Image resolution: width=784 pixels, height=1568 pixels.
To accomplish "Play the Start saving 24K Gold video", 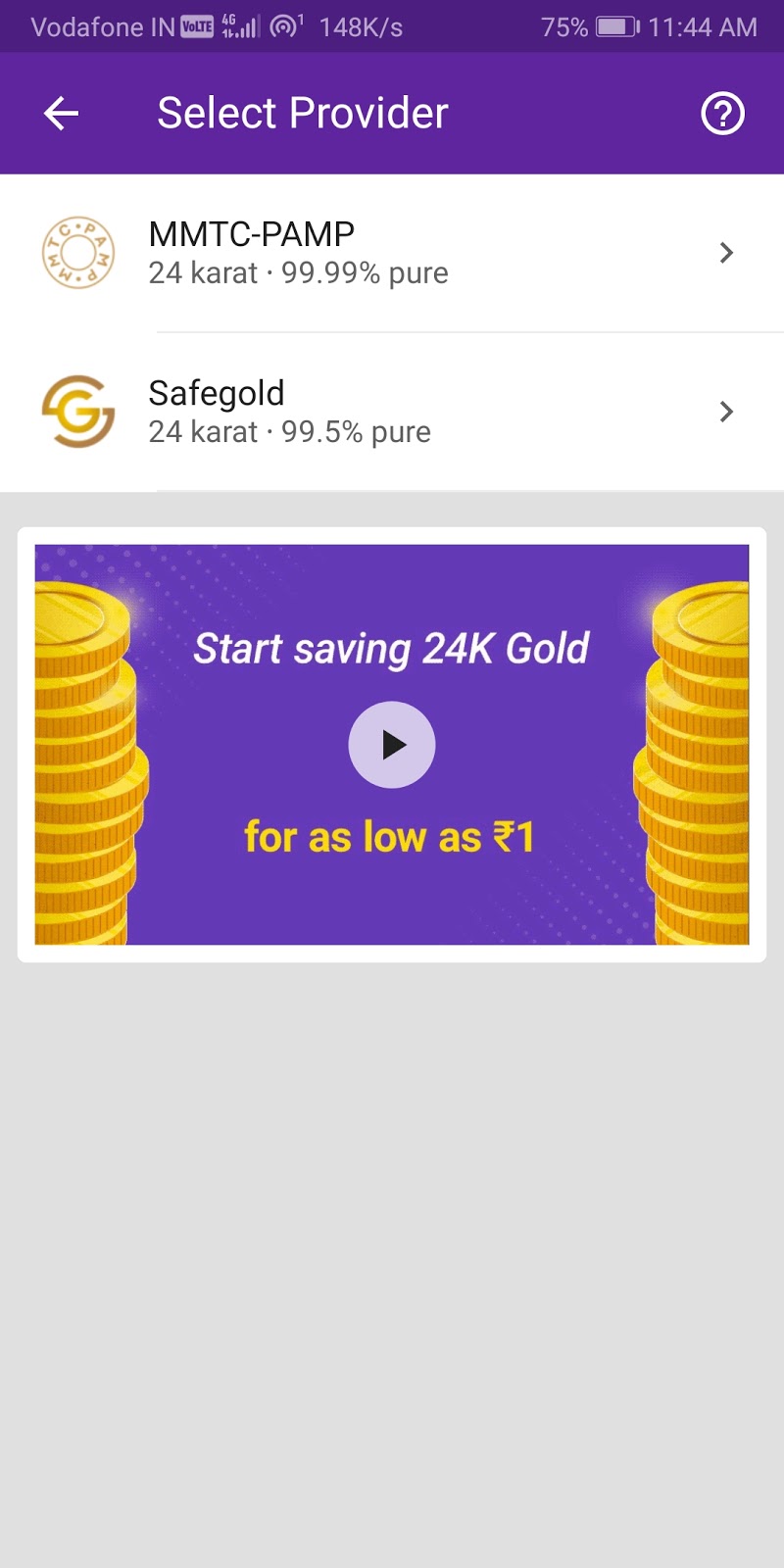I will 392,745.
